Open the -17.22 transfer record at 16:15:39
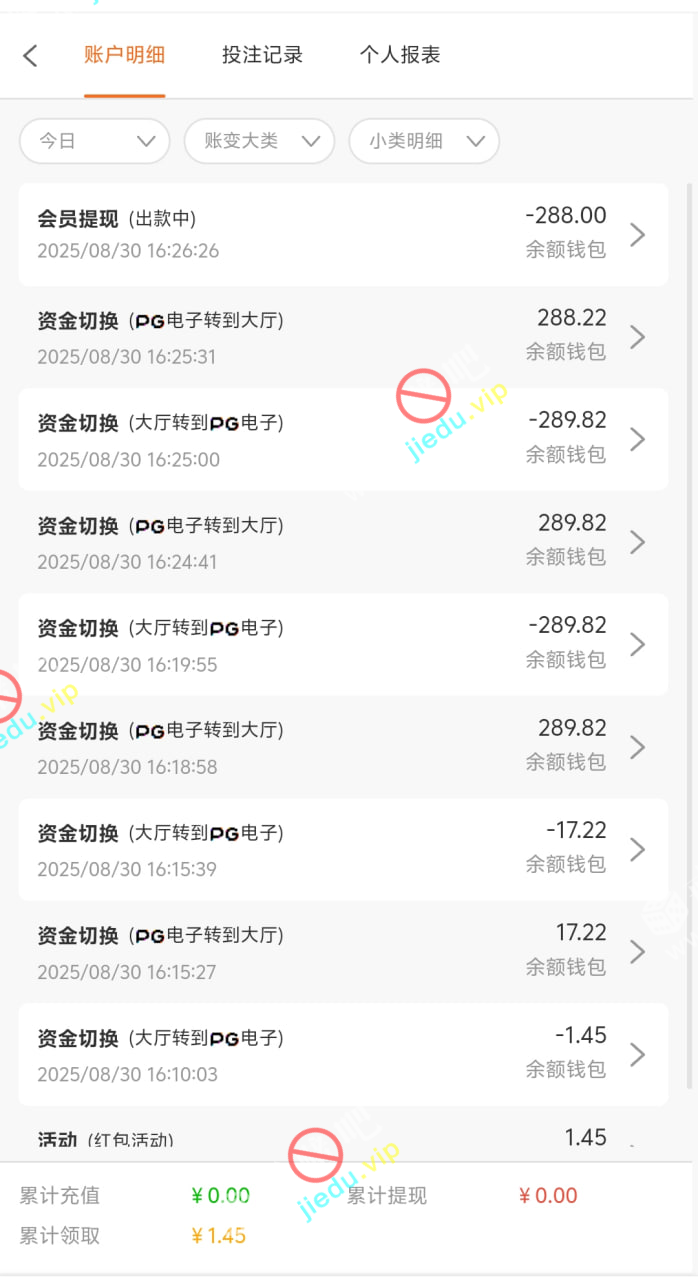This screenshot has height=1280, width=698. (343, 850)
